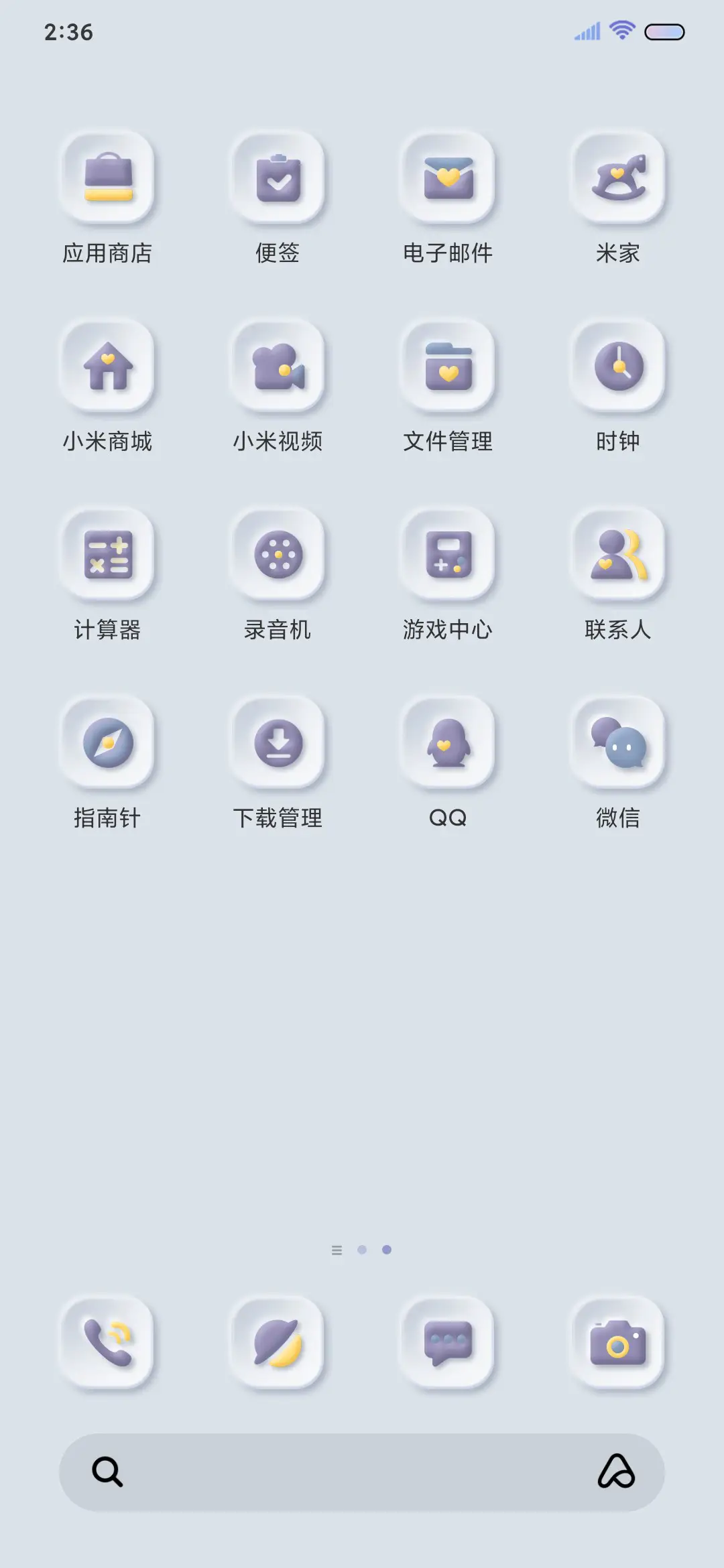
Task: Open 下载管理 download manager
Action: pos(278,745)
